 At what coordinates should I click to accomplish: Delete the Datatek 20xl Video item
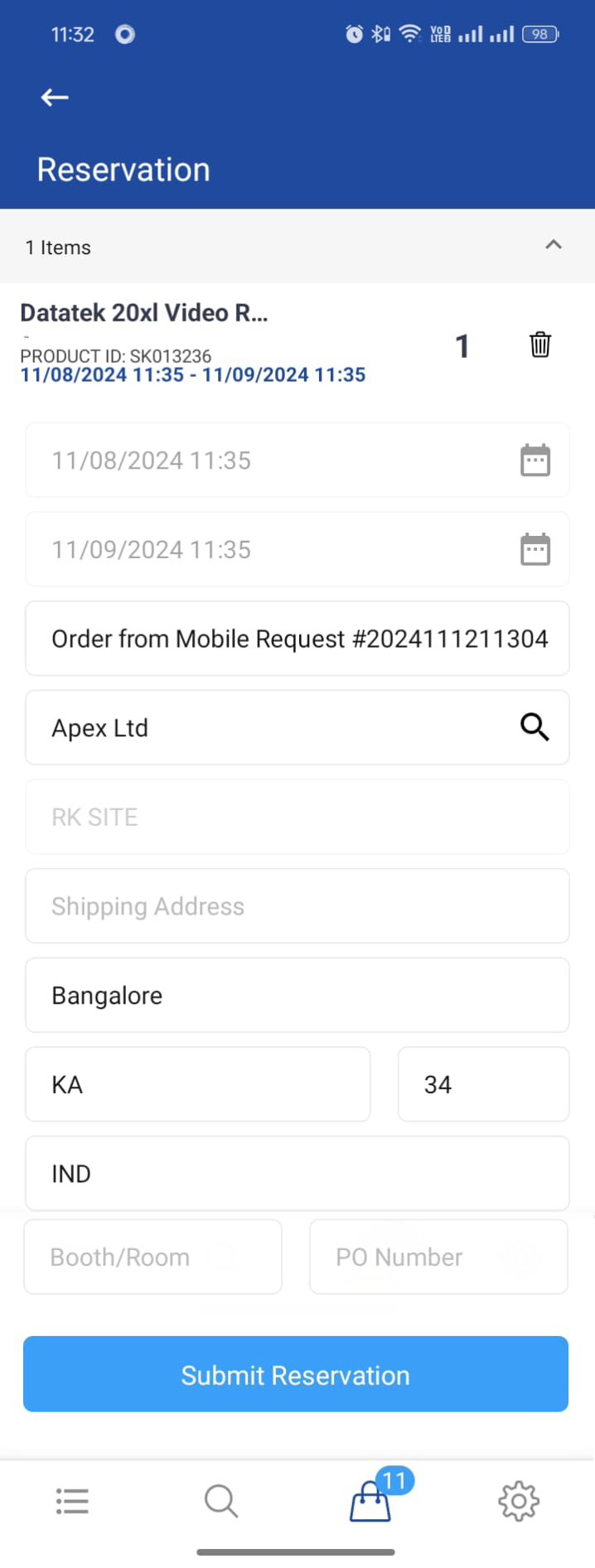pos(539,344)
